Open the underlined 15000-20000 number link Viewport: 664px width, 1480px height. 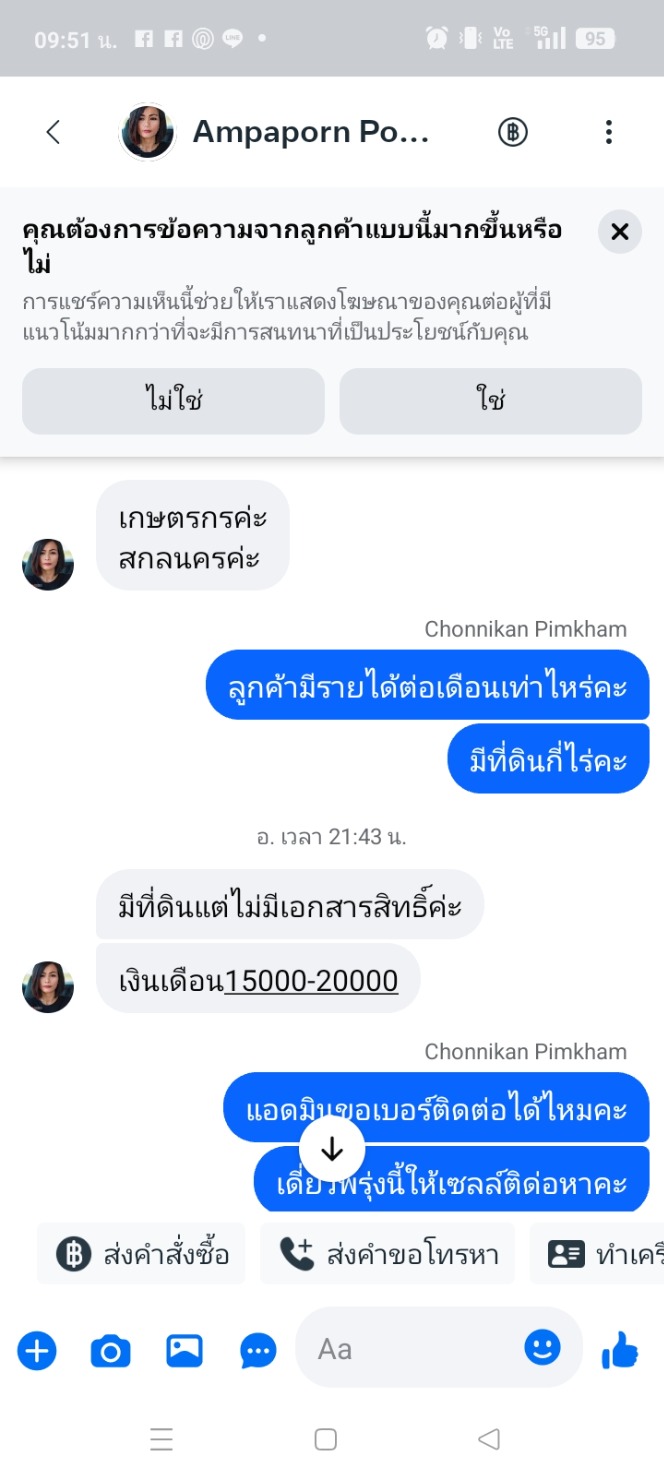pos(311,981)
